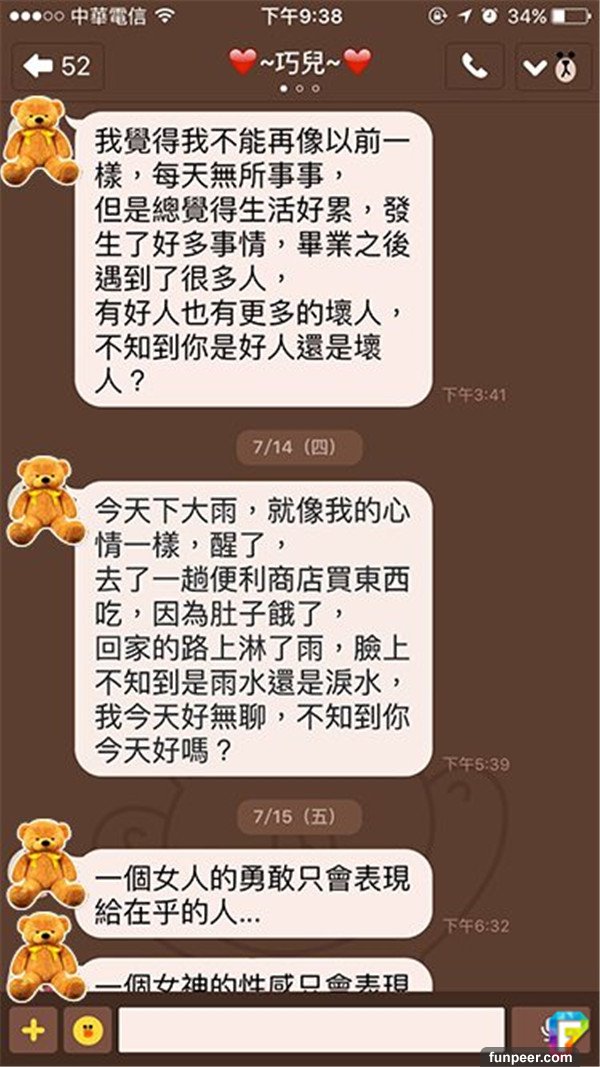
Task: Open the plus attachment menu
Action: coord(33,1030)
